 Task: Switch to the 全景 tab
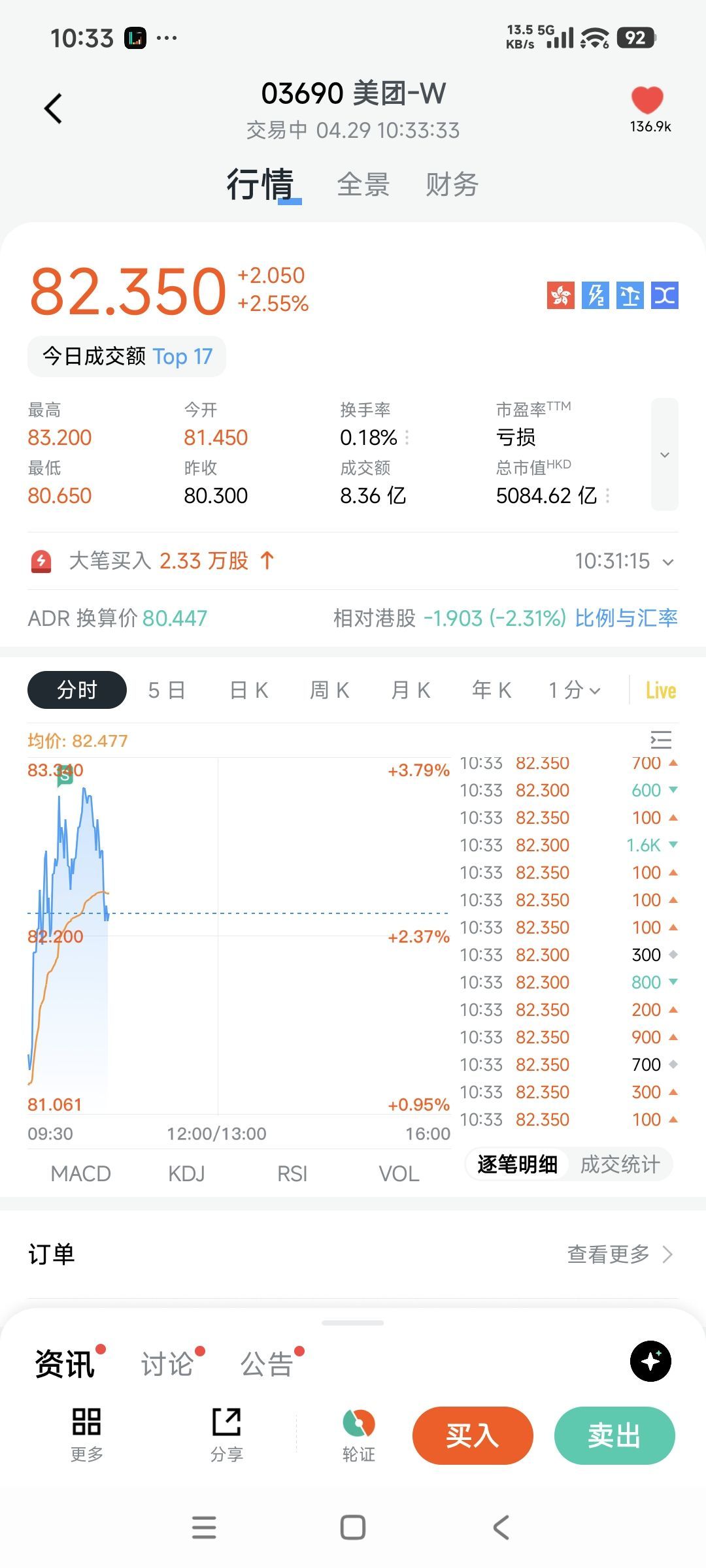(x=363, y=185)
